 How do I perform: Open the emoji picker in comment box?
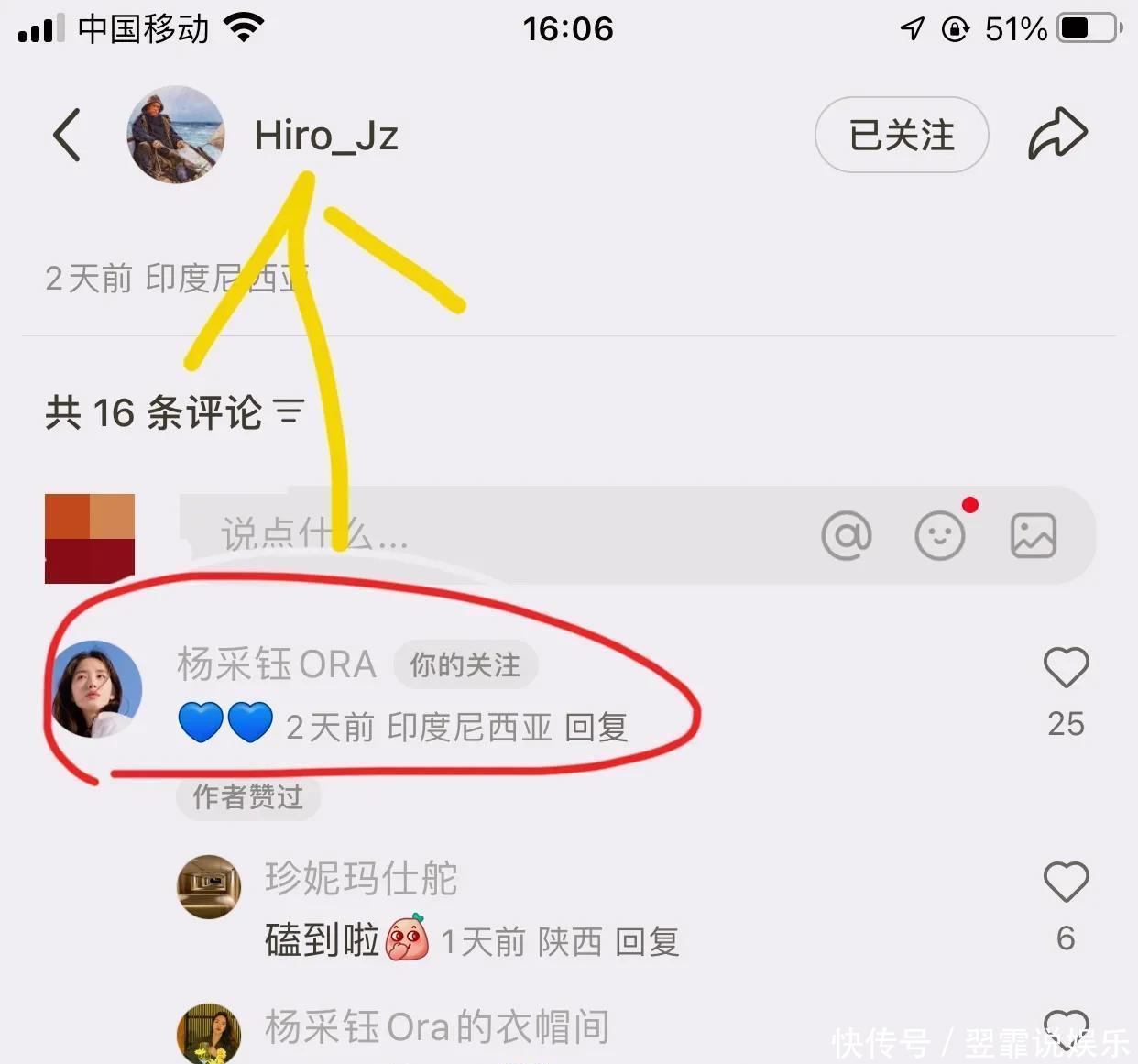click(x=940, y=535)
